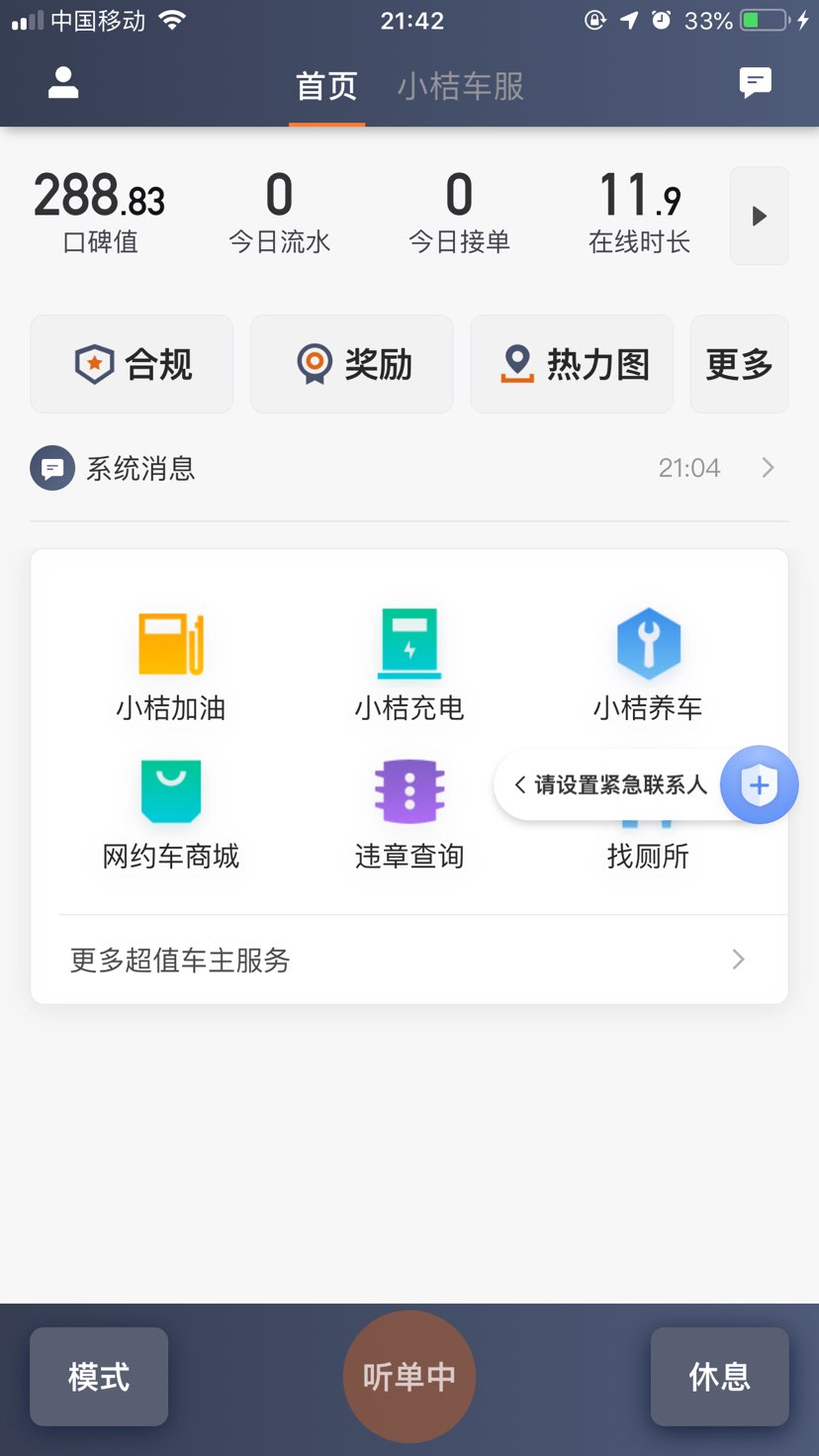Expand 更多超值车主服务 with arrow
Viewport: 819px width, 1456px height.
(x=737, y=958)
